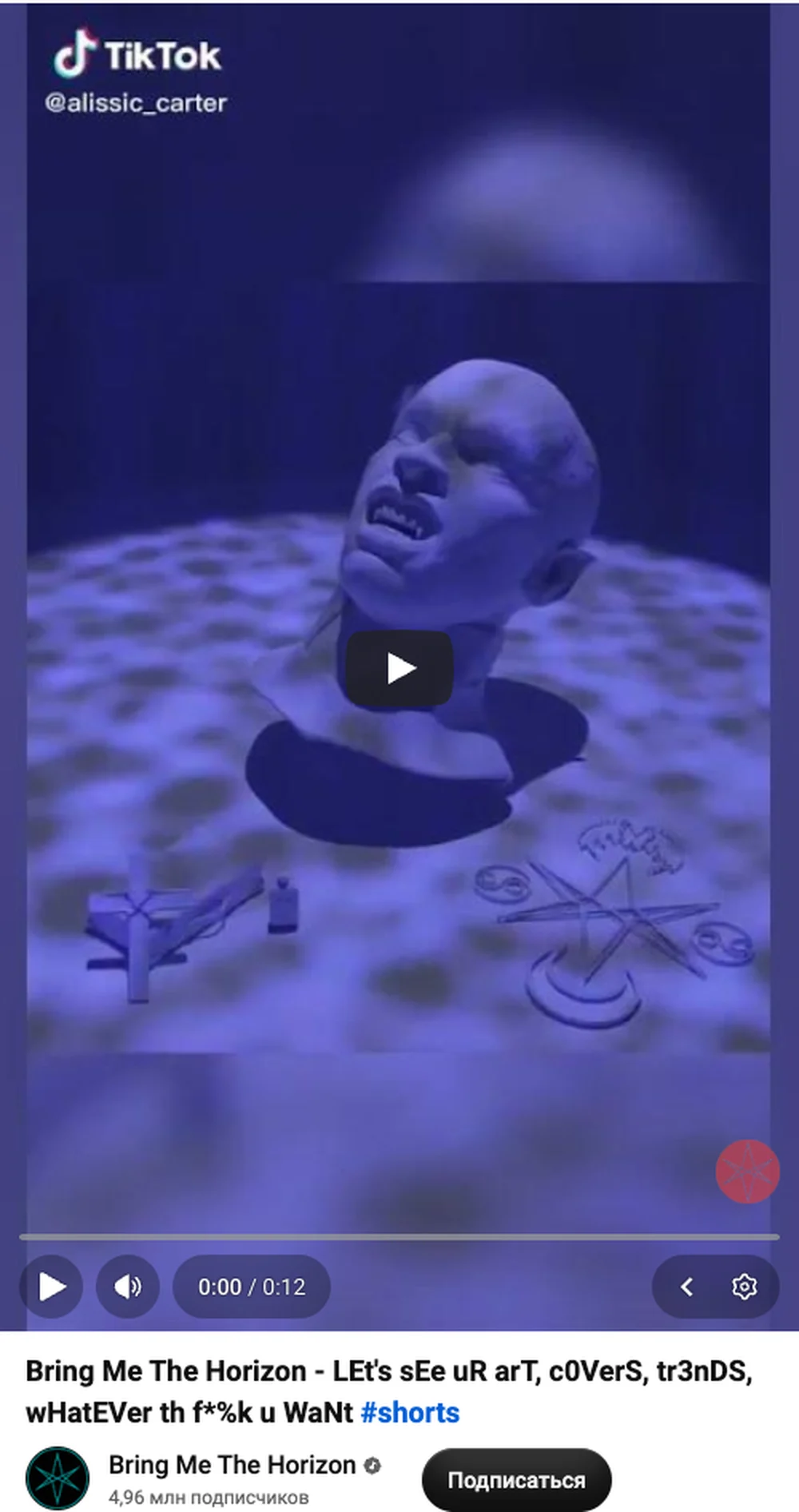Mute the video with the speaker icon

(128, 1287)
